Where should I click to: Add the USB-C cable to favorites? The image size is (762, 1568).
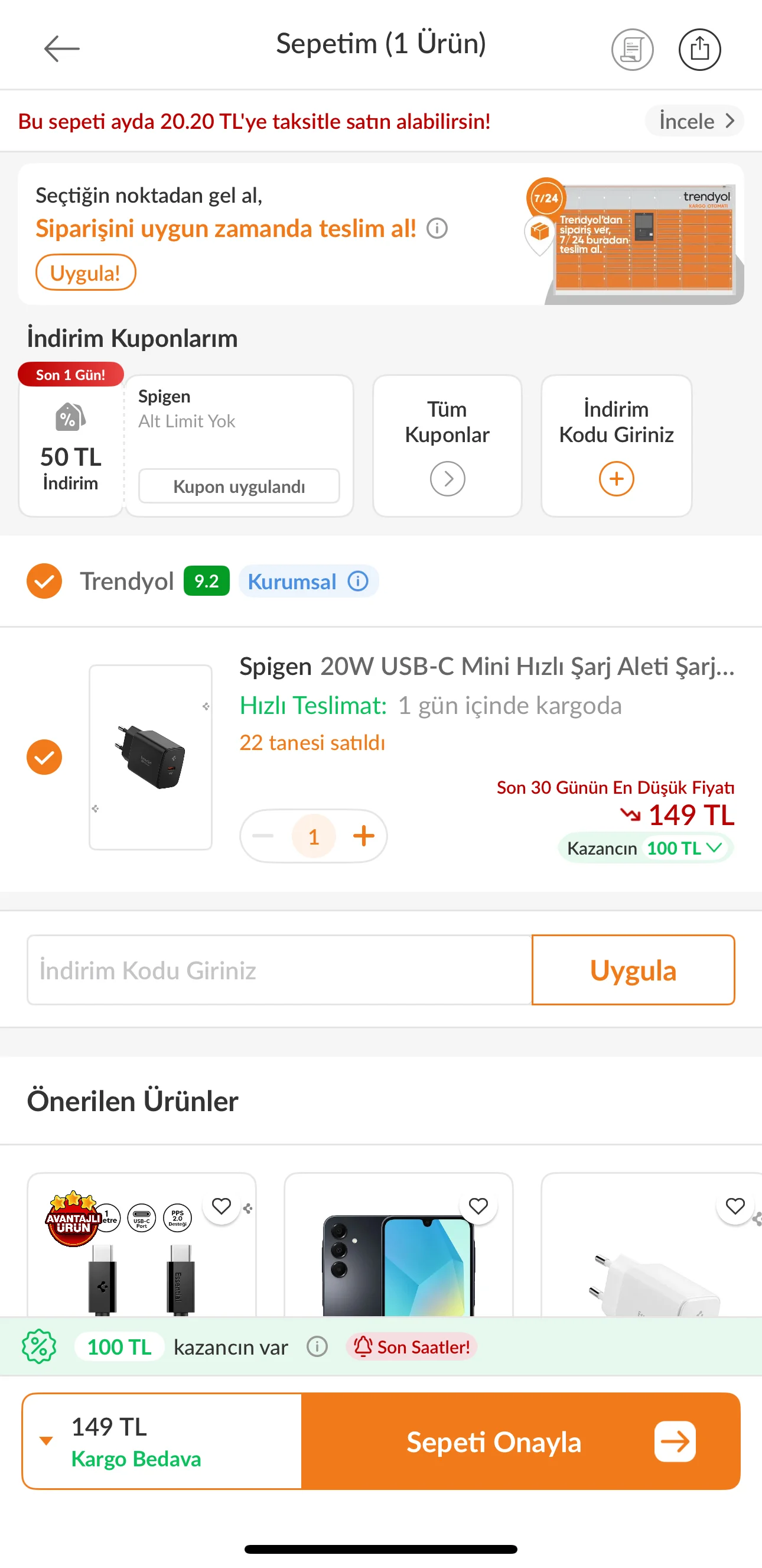(222, 1206)
